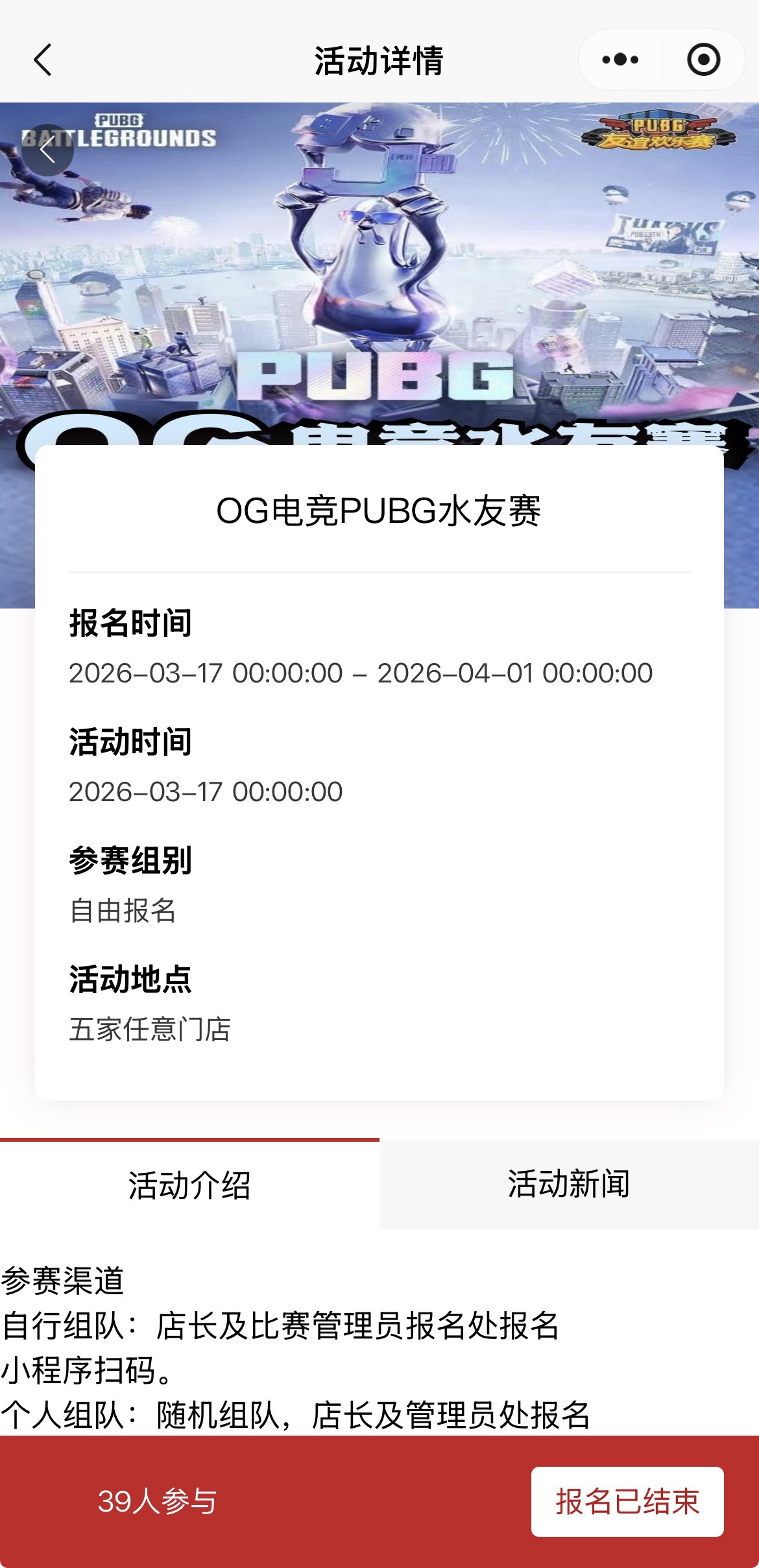The image size is (759, 1568).
Task: Open the mini program more-options menu
Action: [x=620, y=60]
